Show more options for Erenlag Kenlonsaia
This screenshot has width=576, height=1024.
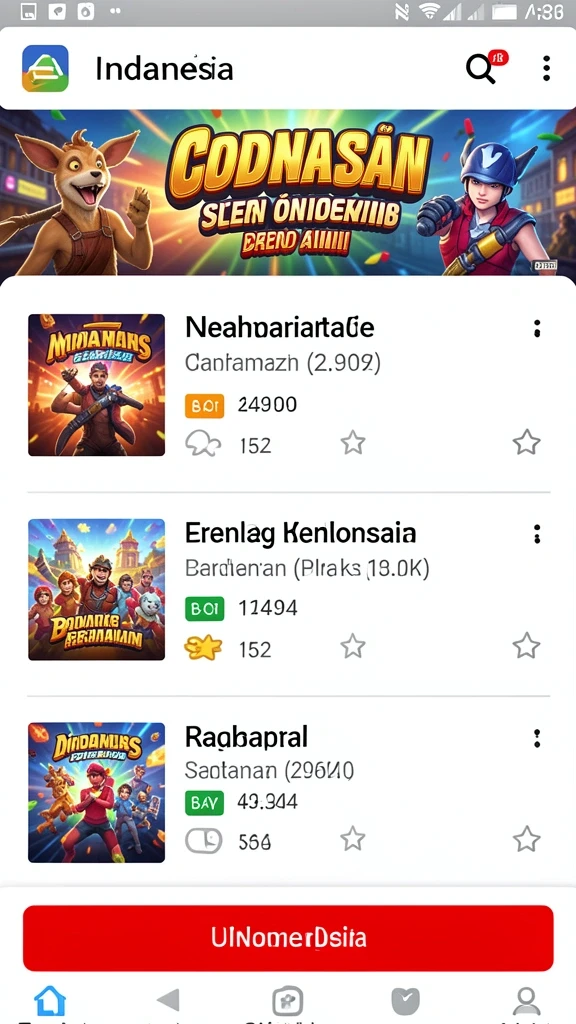[537, 534]
